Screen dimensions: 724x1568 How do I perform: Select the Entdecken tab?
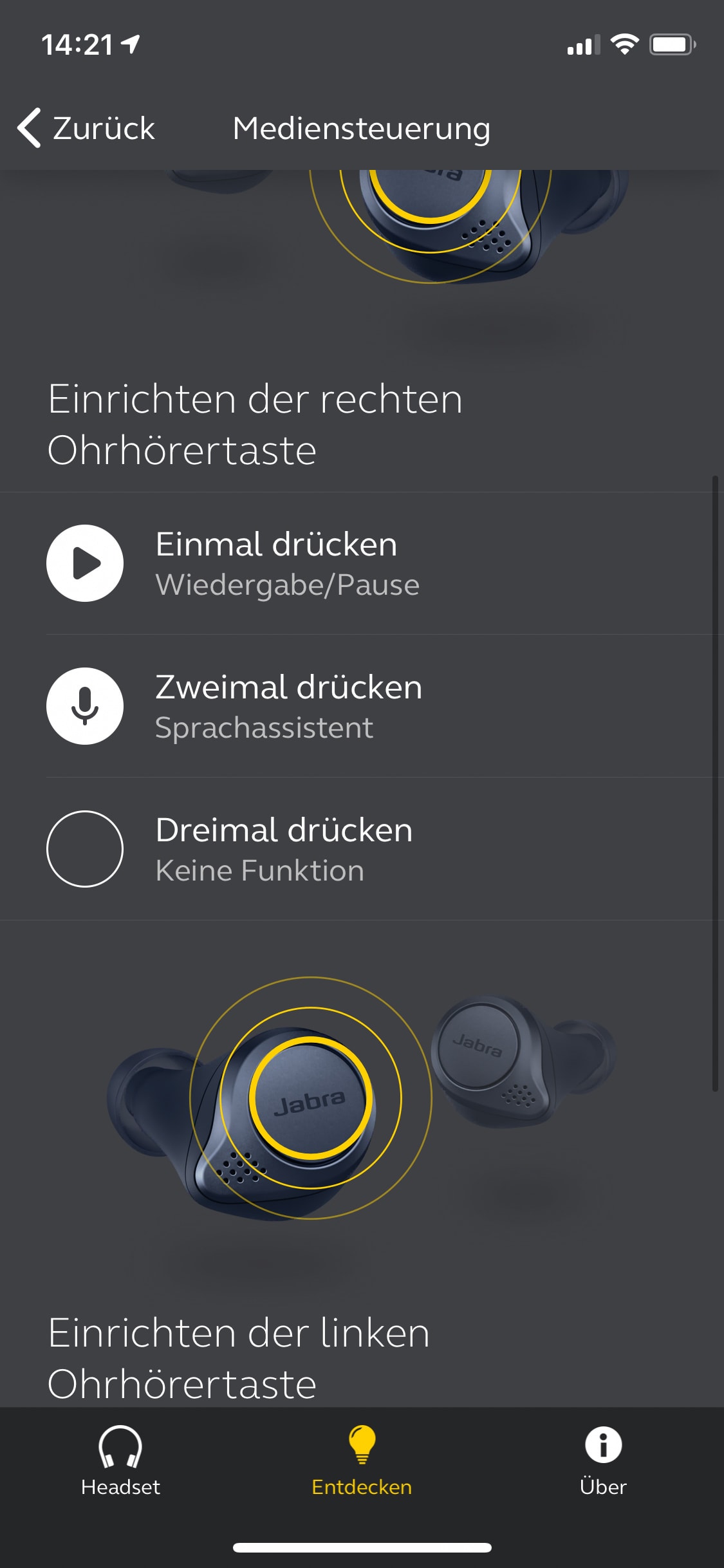pyautogui.click(x=362, y=1461)
